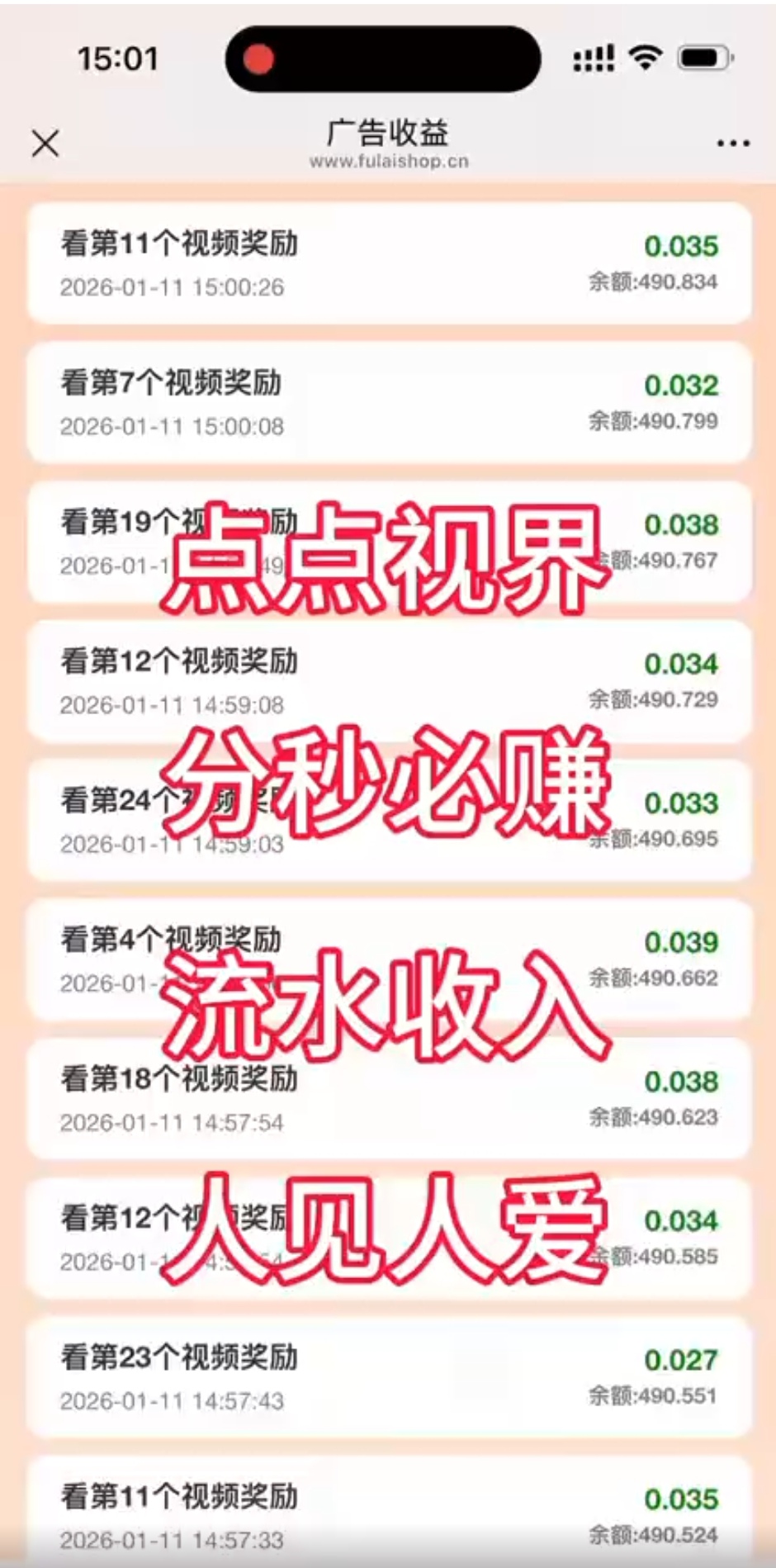Tap the X close icon at top left
The width and height of the screenshot is (776, 1568).
coord(45,142)
